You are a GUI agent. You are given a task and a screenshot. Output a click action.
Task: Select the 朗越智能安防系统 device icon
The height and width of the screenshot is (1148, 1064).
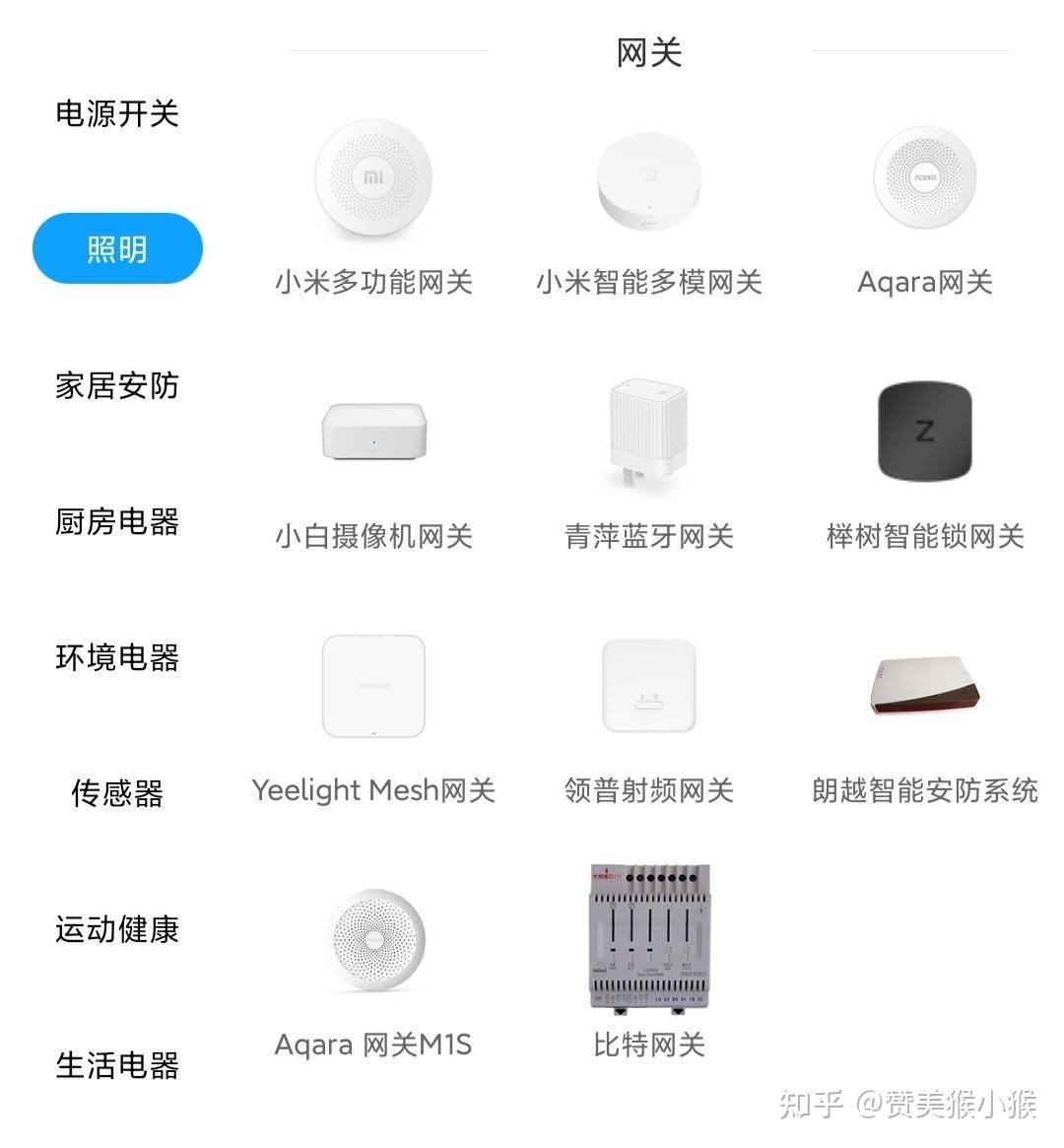click(924, 690)
